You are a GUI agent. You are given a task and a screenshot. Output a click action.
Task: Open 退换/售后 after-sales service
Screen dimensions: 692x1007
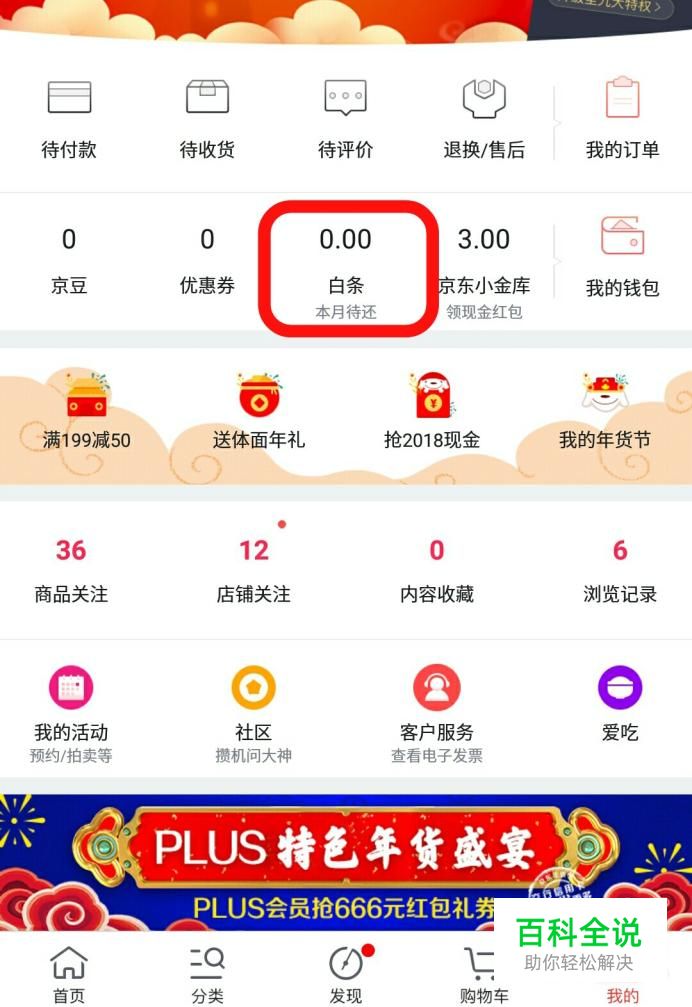(x=484, y=120)
